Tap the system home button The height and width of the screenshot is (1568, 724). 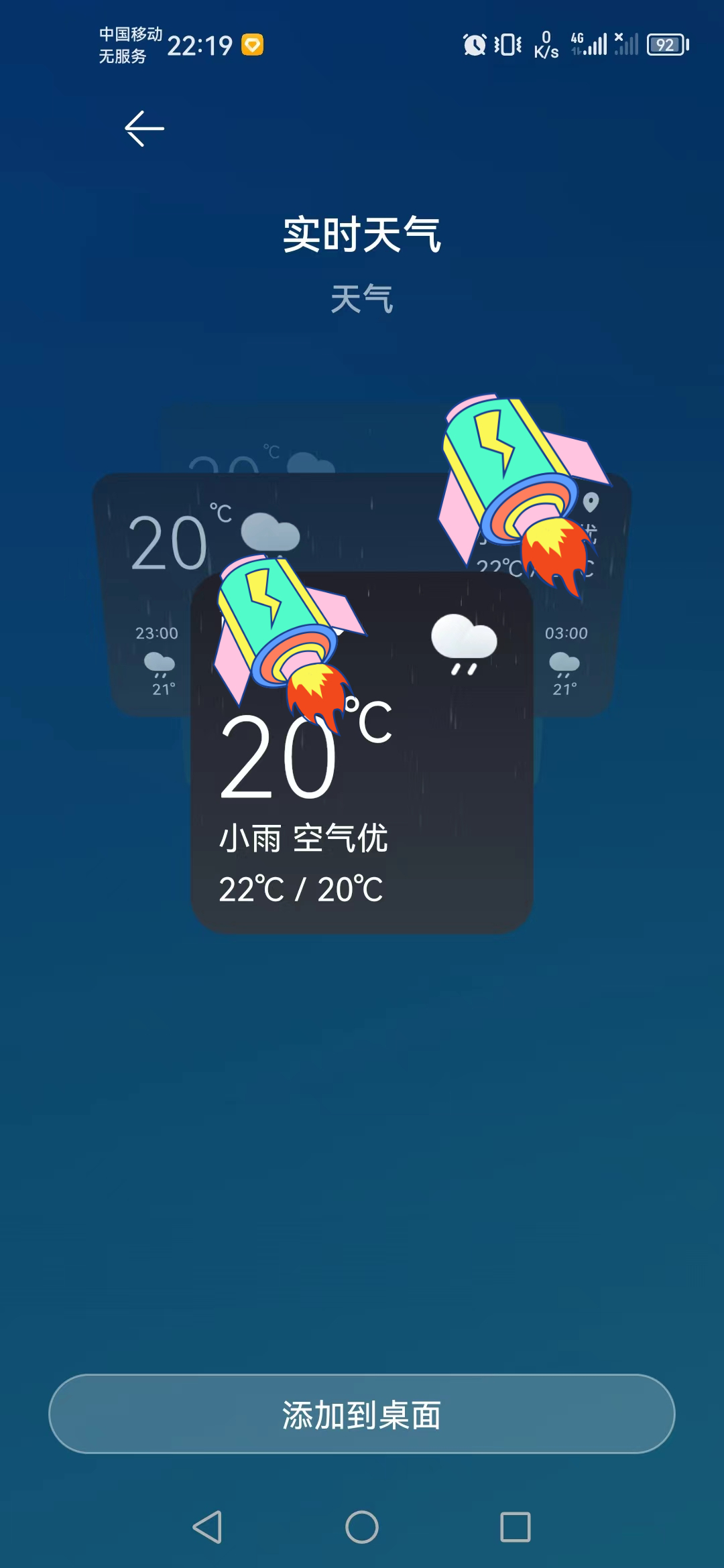[362, 1527]
